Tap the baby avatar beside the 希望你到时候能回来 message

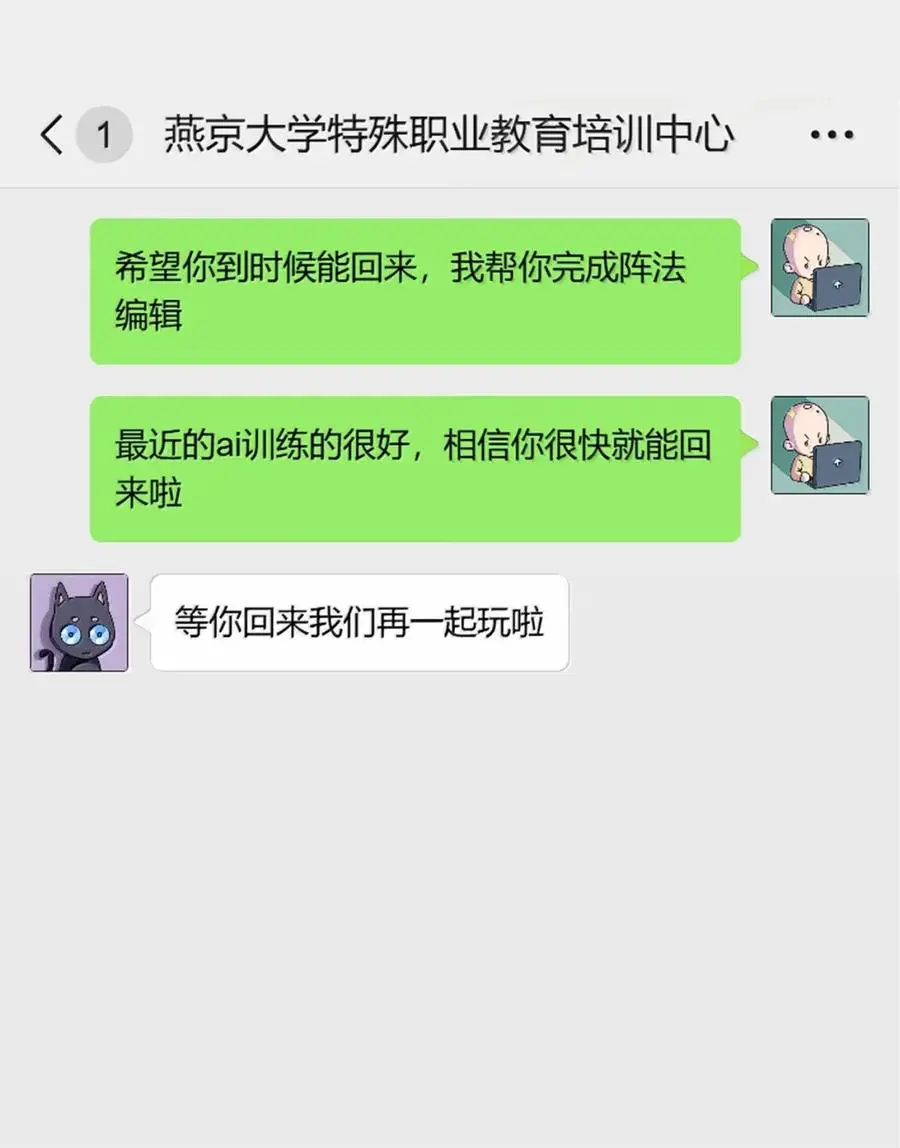[x=819, y=267]
